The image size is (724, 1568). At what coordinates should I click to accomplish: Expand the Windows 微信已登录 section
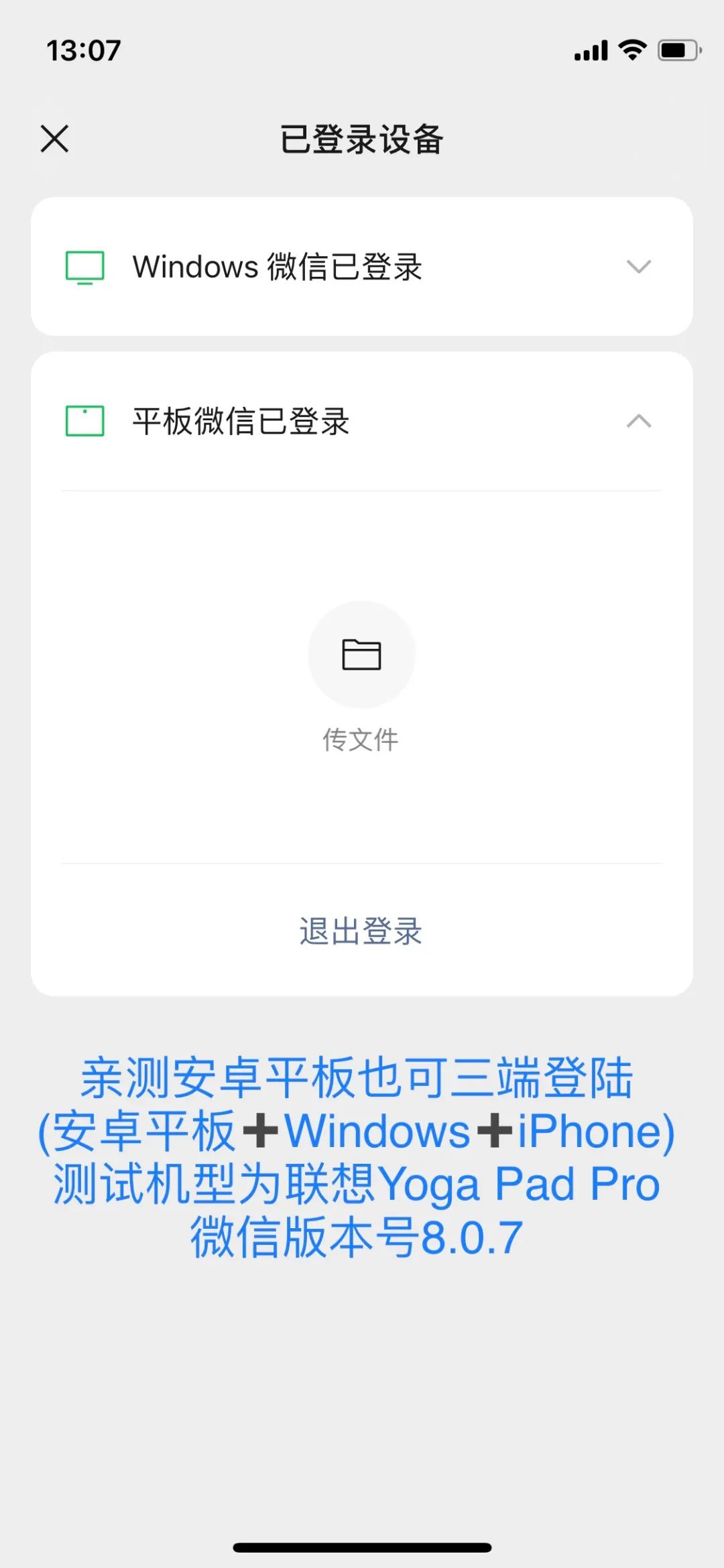pyautogui.click(x=638, y=267)
